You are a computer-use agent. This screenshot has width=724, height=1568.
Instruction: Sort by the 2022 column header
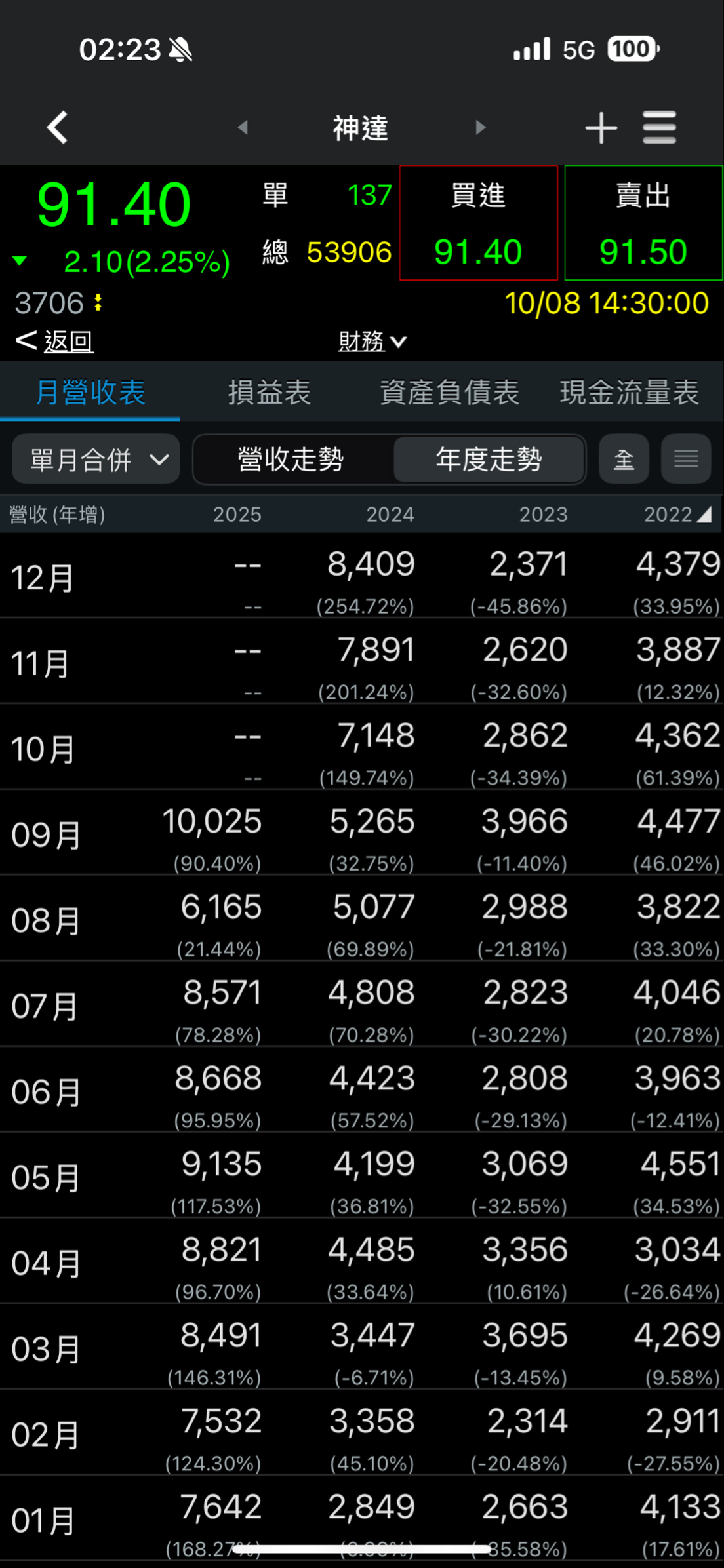(x=677, y=515)
